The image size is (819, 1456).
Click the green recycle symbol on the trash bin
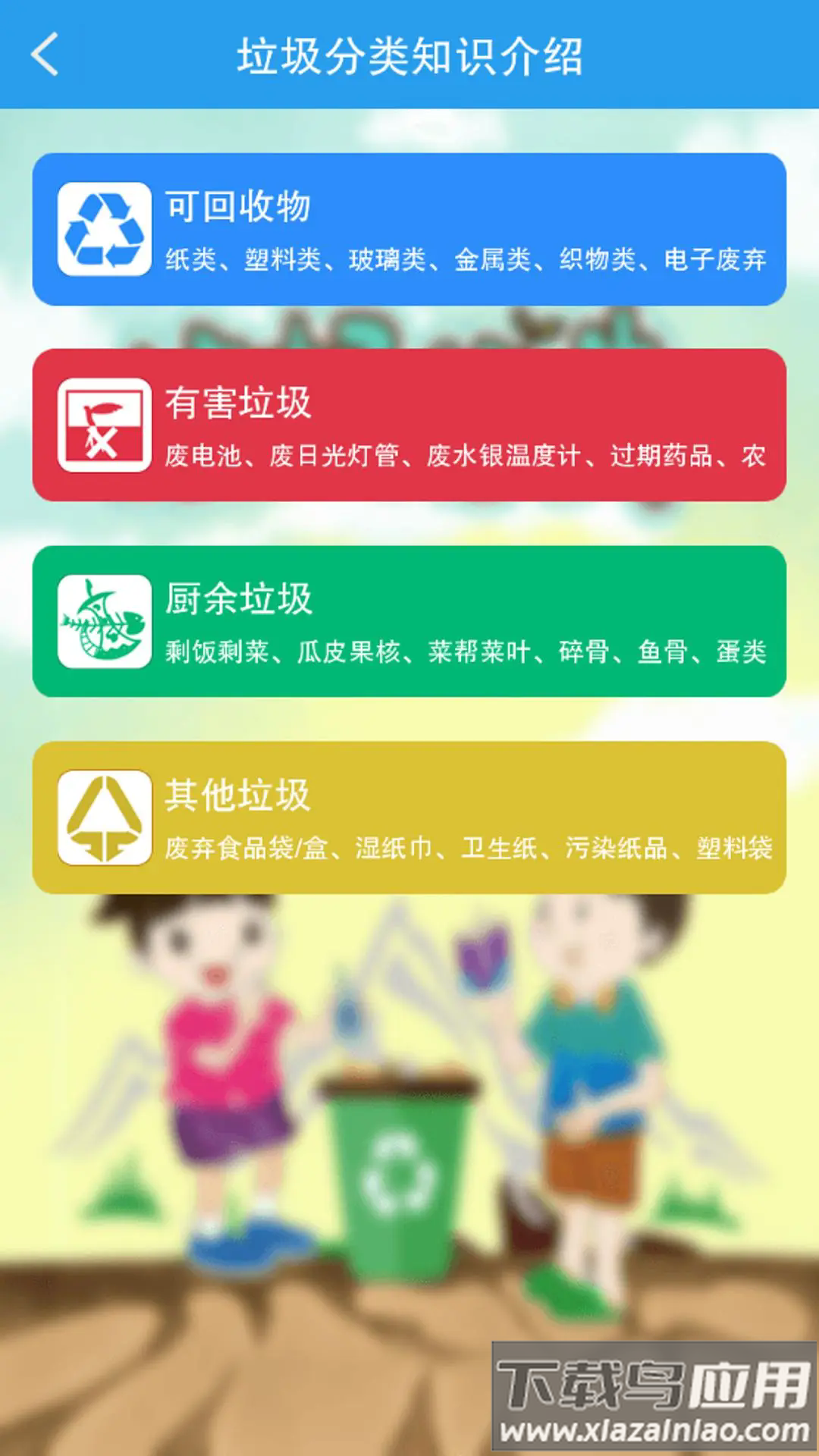tap(398, 1172)
